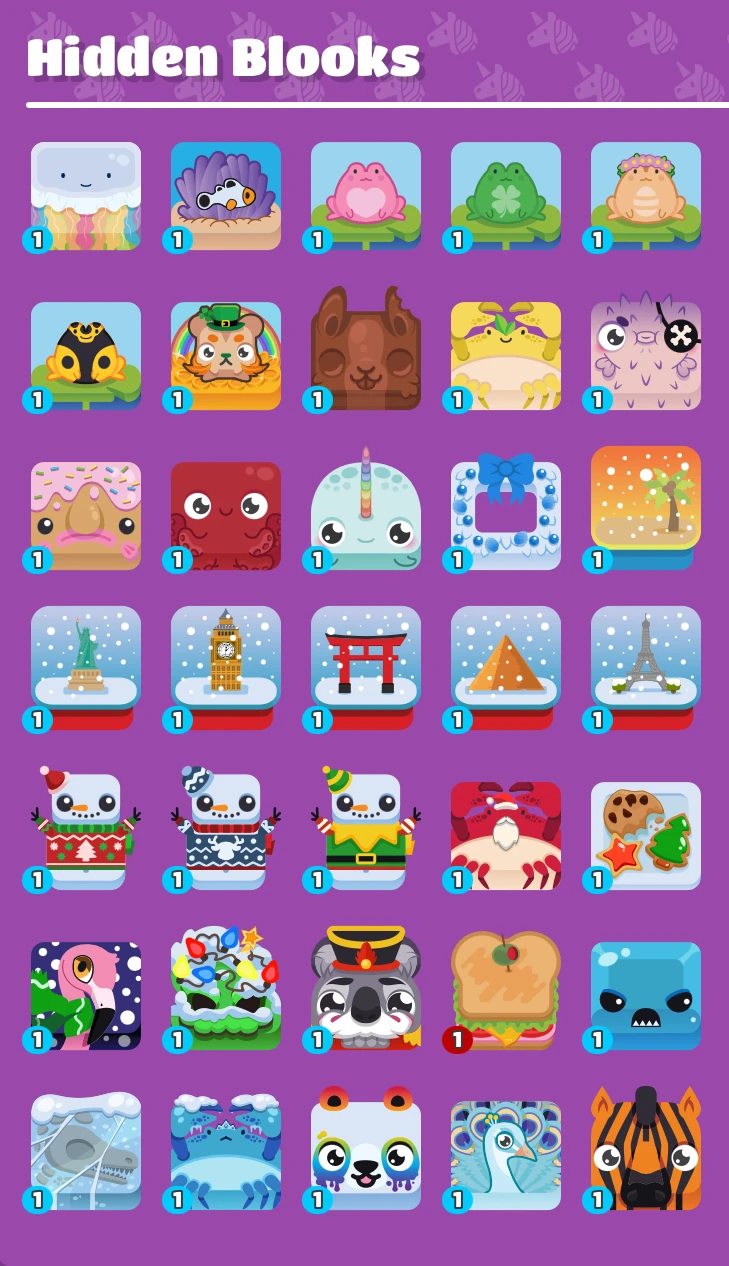Image resolution: width=729 pixels, height=1266 pixels.
Task: Pick the pink flamingo blook
Action: pos(86,996)
